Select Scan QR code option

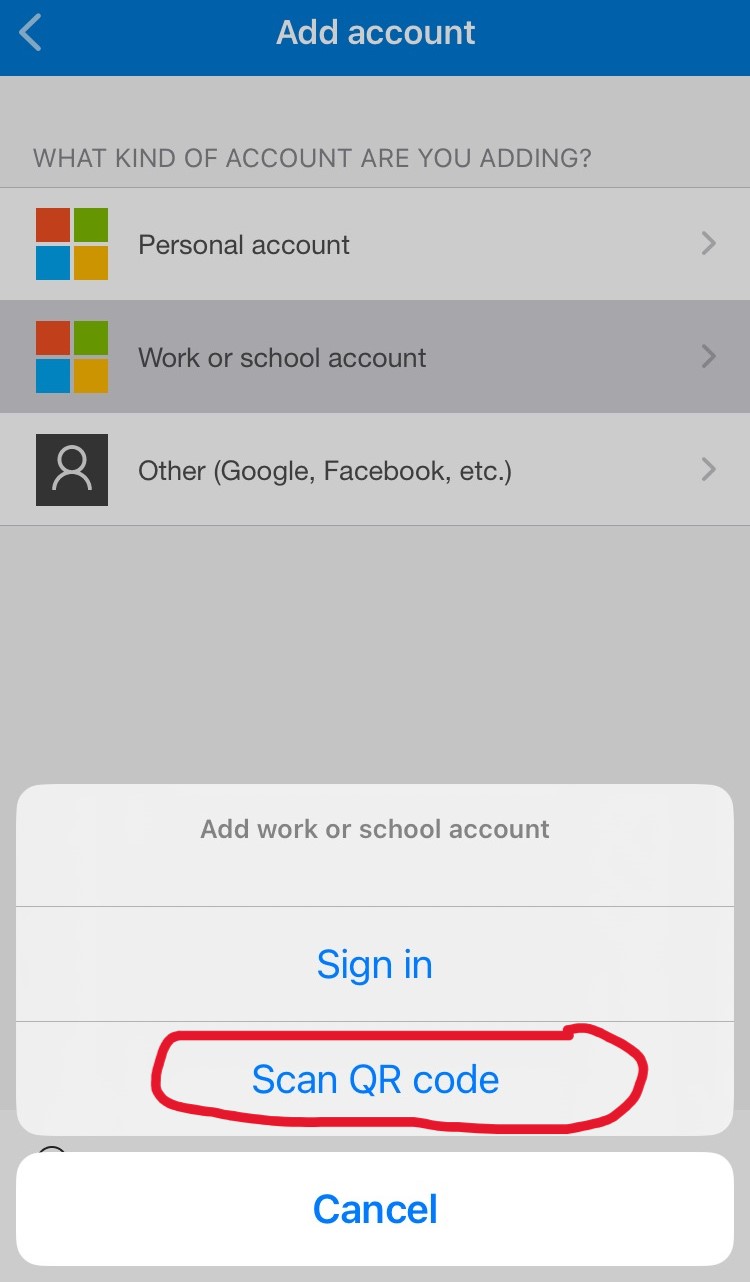[x=375, y=1079]
